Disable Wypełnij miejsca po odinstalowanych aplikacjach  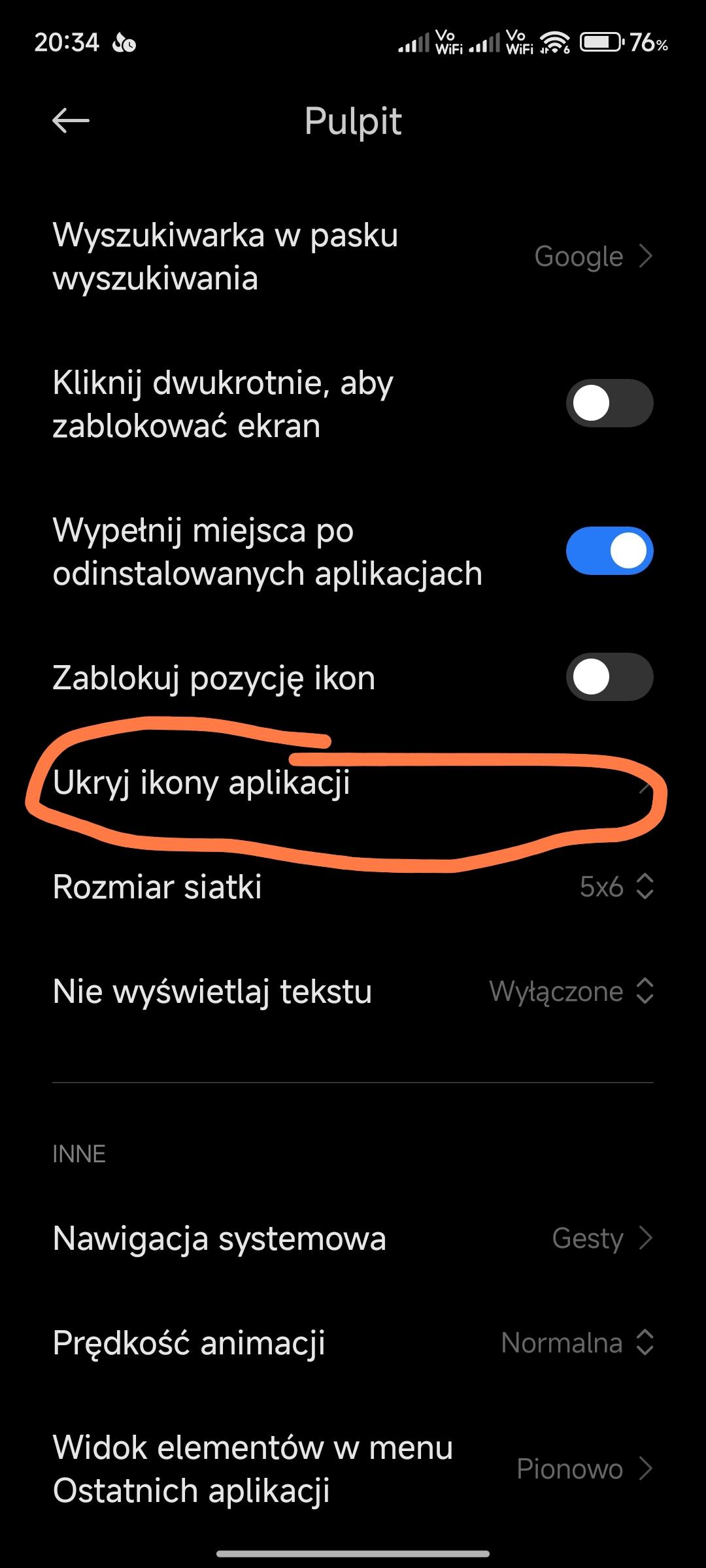click(x=609, y=551)
